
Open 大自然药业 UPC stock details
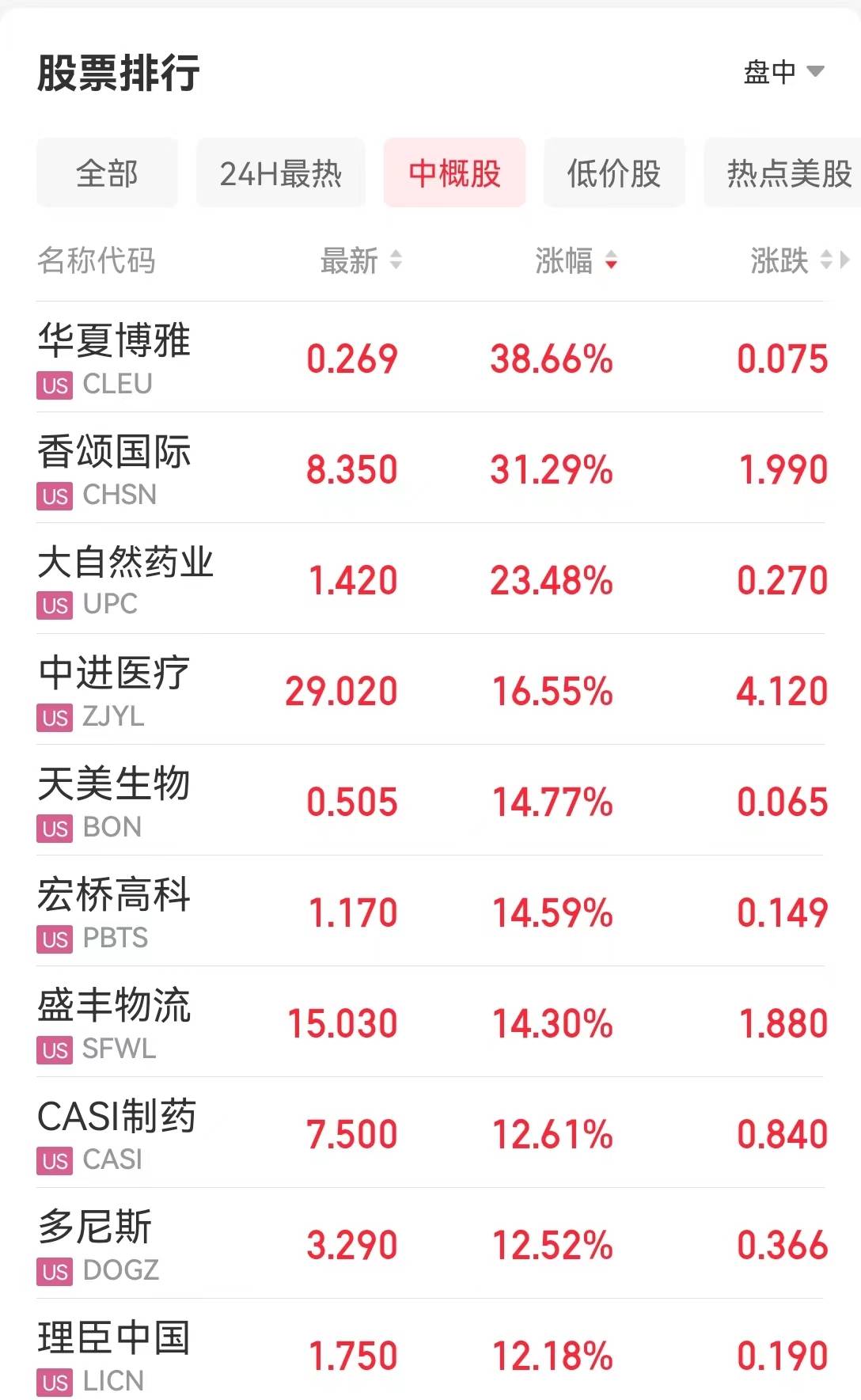pos(430,579)
